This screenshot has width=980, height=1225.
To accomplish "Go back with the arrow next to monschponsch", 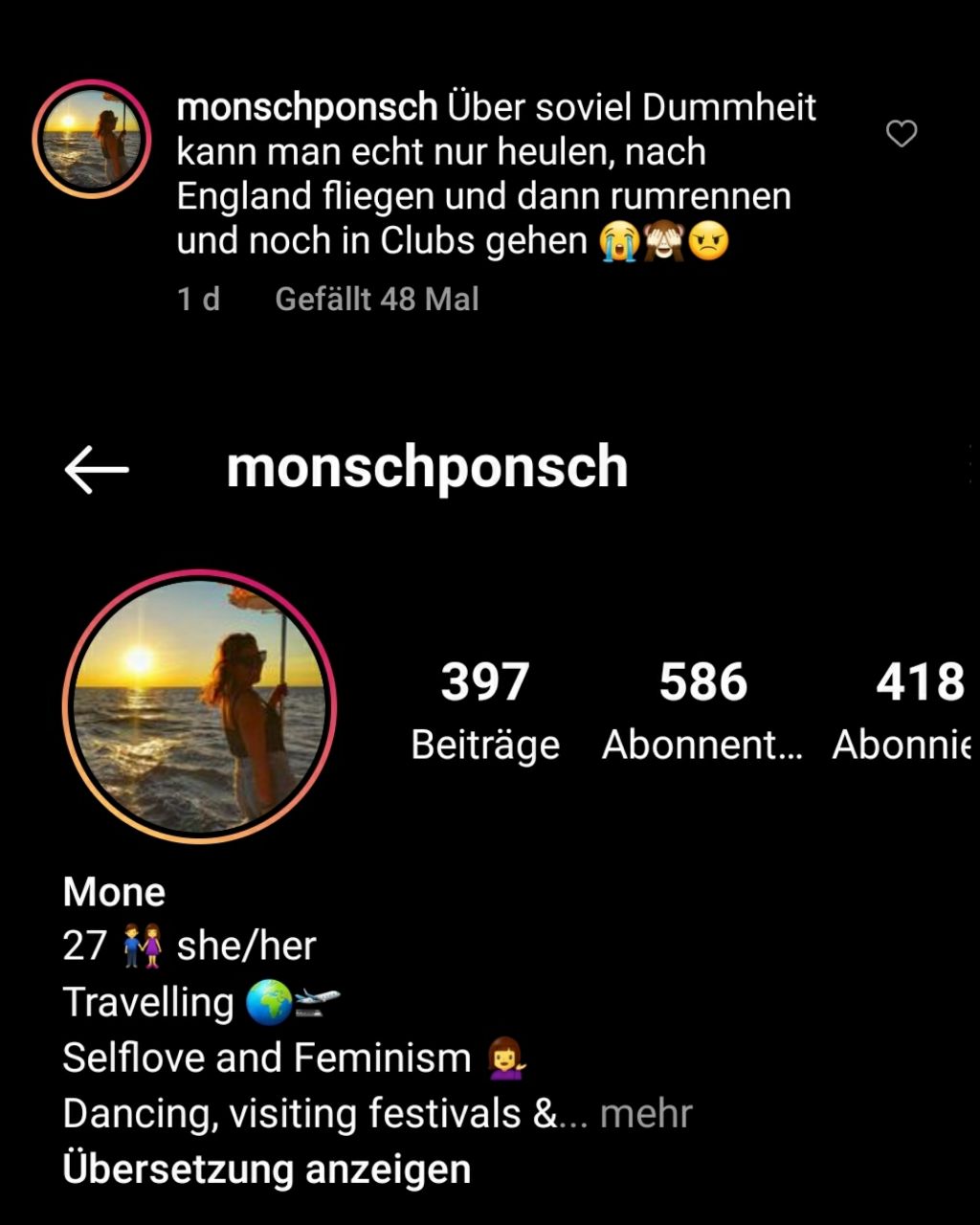I will tap(97, 469).
